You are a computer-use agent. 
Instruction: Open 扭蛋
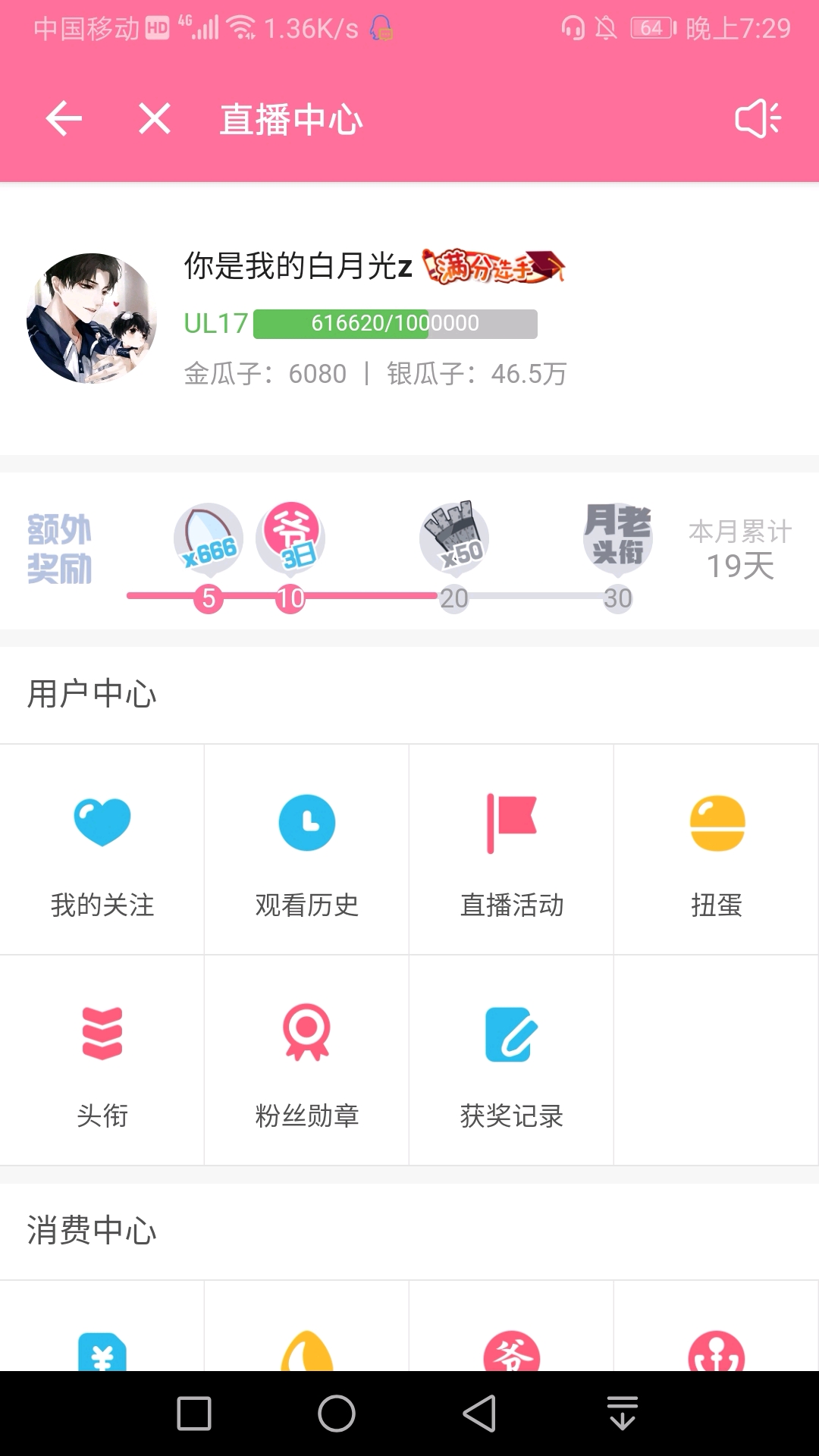717,849
